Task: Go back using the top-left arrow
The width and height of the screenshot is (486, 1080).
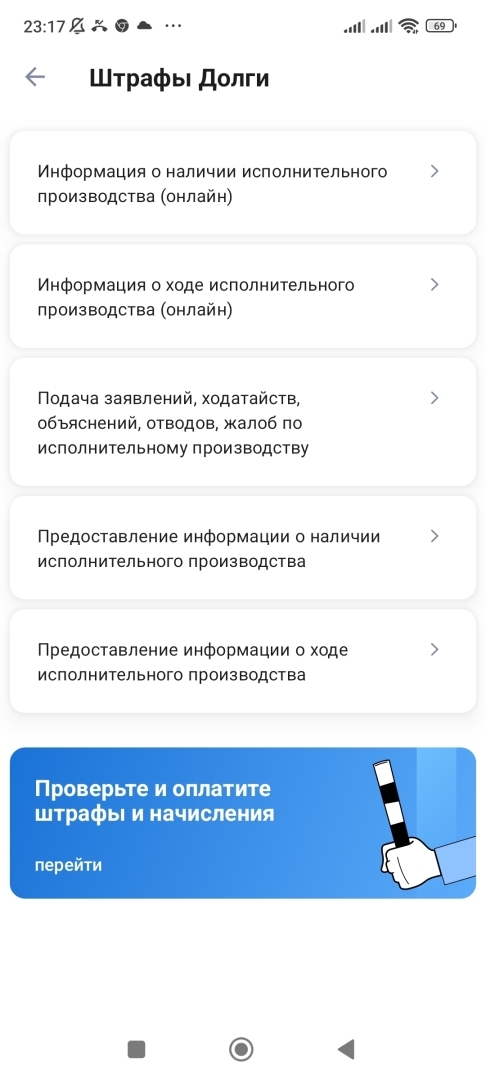Action: (x=34, y=77)
